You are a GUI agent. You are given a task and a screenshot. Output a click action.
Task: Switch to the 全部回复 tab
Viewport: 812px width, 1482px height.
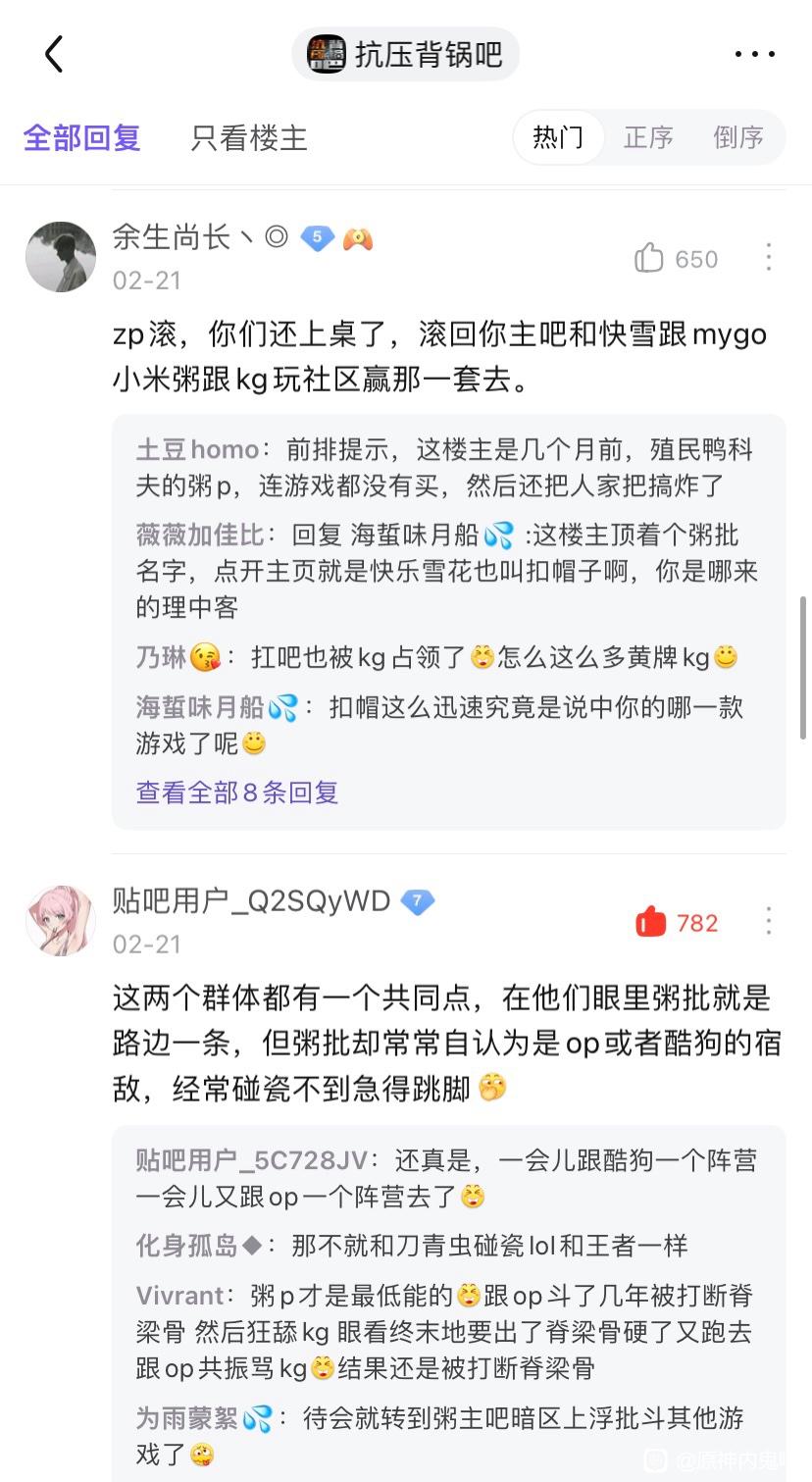point(82,137)
